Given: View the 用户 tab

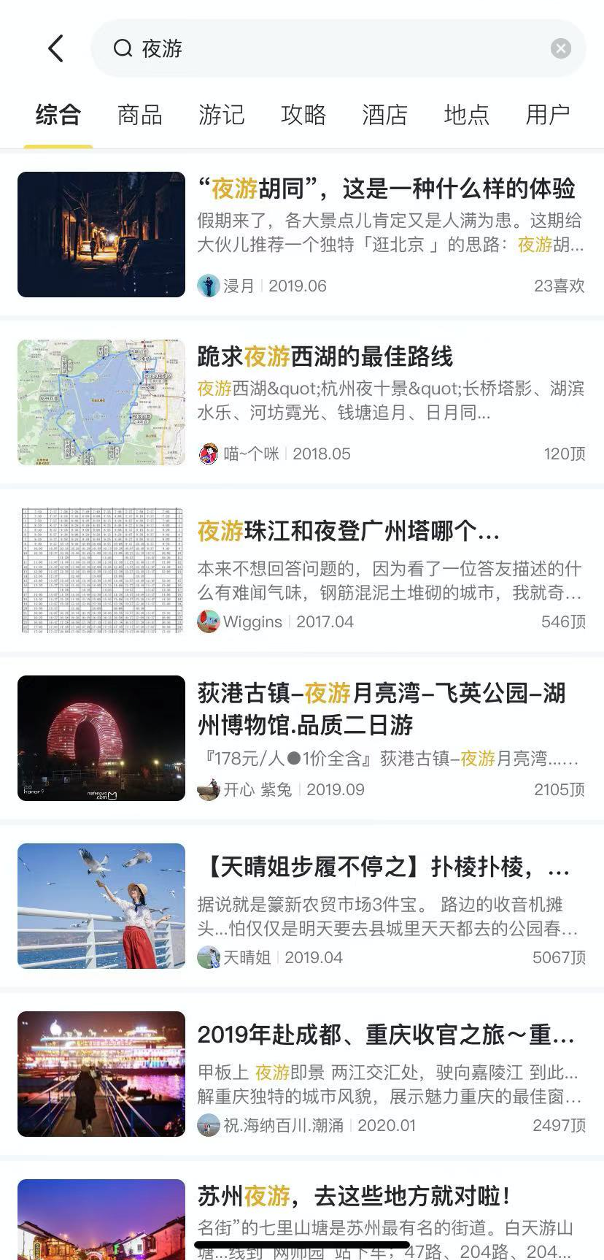Looking at the screenshot, I should point(548,115).
